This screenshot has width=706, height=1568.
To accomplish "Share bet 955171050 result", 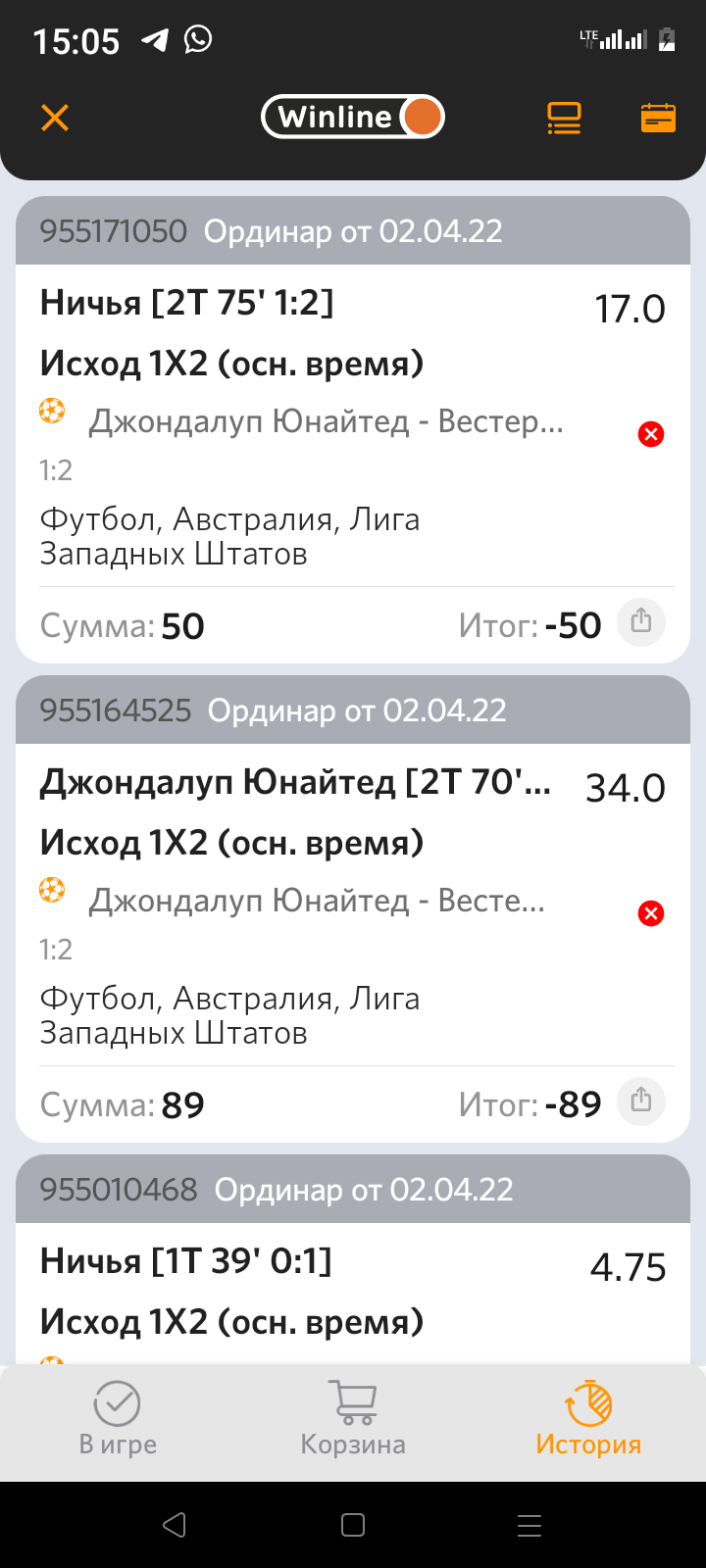I will [x=641, y=622].
